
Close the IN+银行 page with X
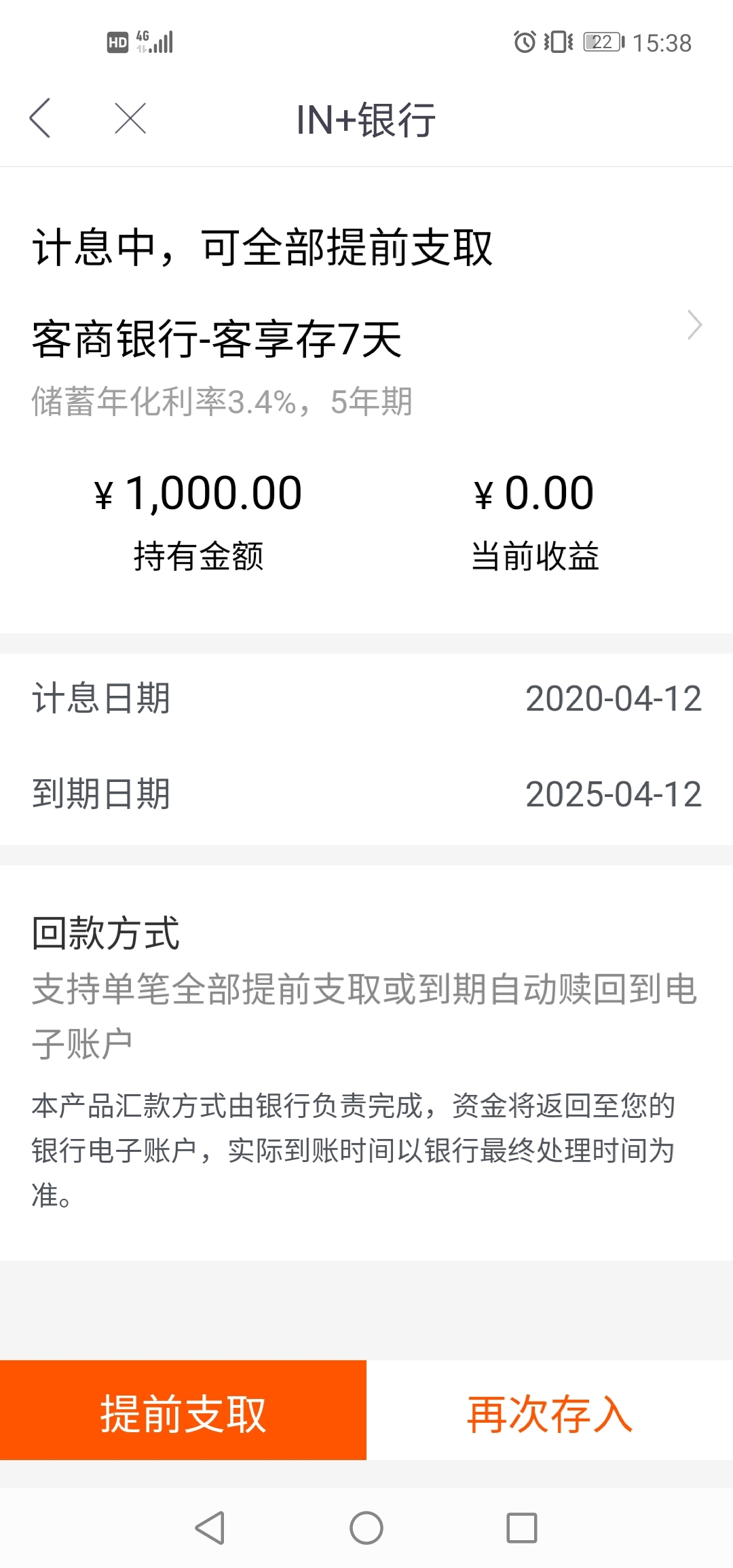tap(130, 119)
